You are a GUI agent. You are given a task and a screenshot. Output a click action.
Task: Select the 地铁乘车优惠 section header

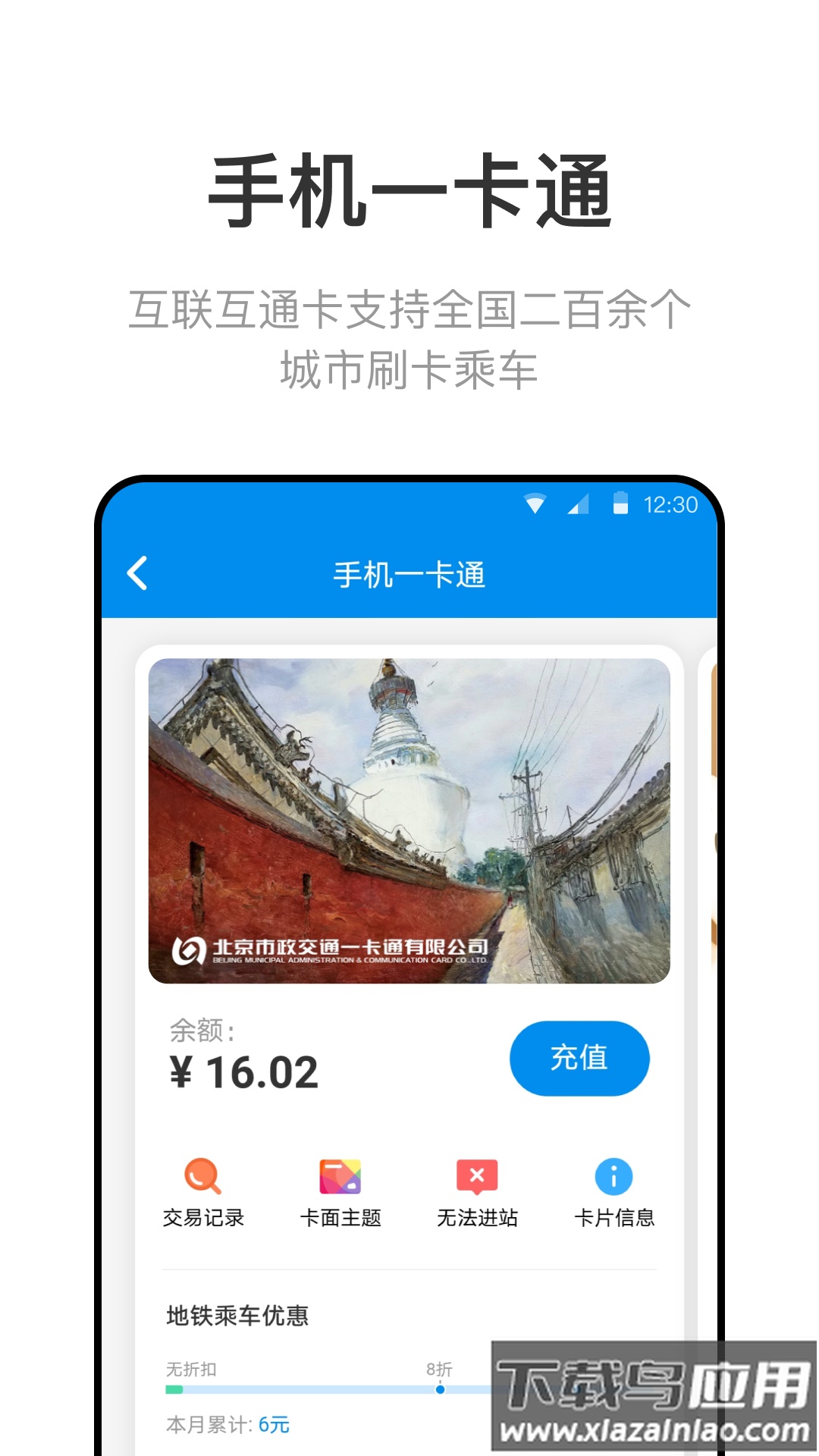coord(237,1317)
